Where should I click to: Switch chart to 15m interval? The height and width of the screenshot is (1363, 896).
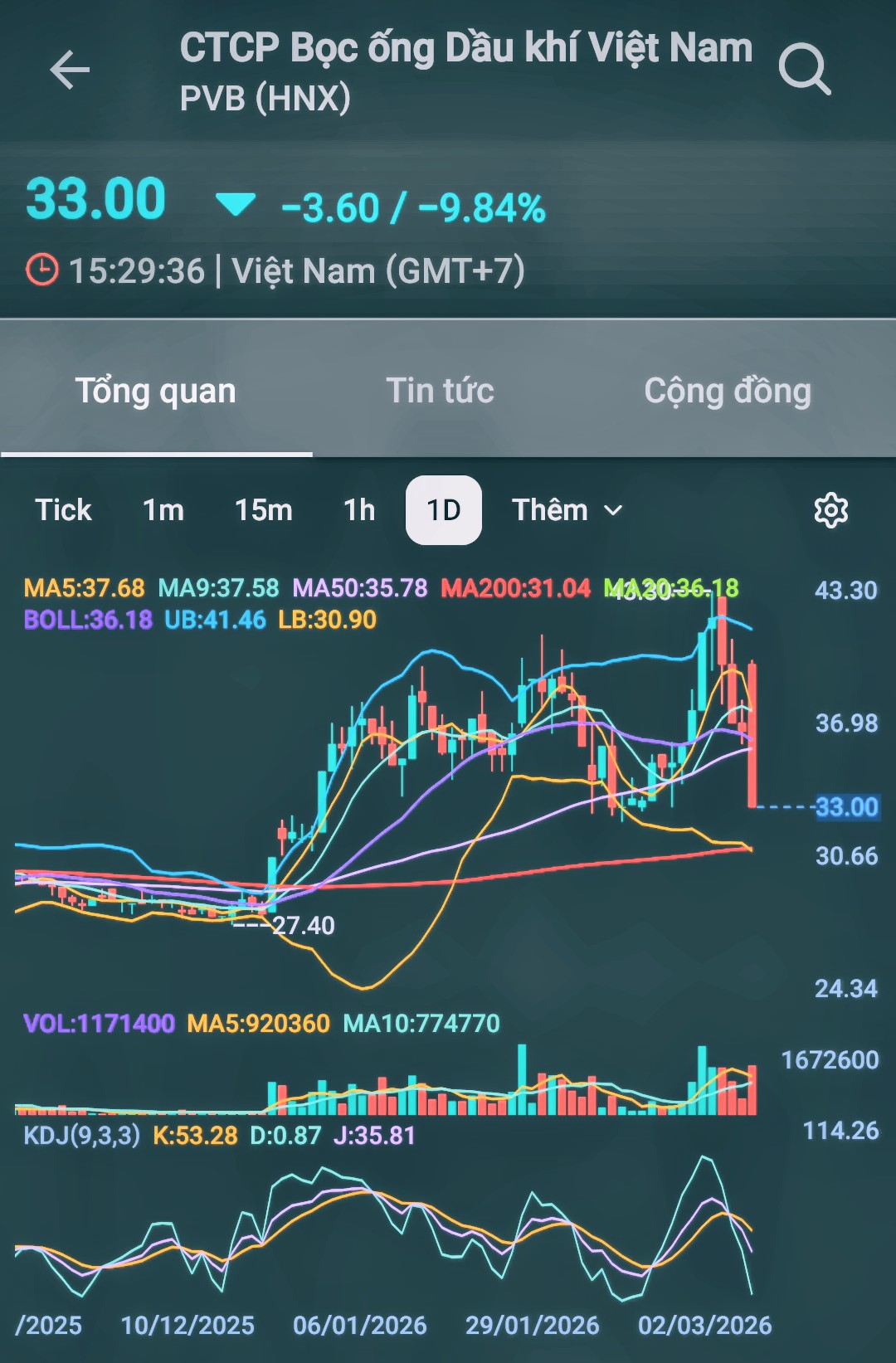click(x=263, y=510)
